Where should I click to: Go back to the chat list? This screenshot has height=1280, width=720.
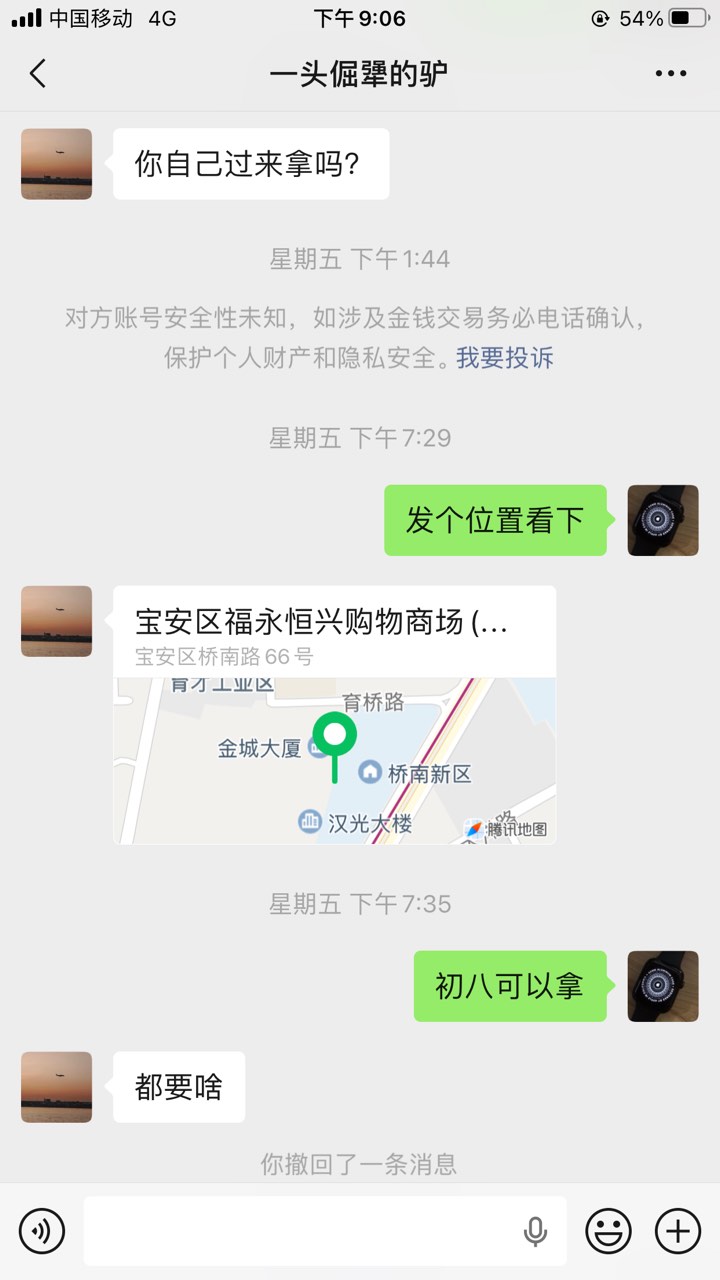tap(38, 73)
